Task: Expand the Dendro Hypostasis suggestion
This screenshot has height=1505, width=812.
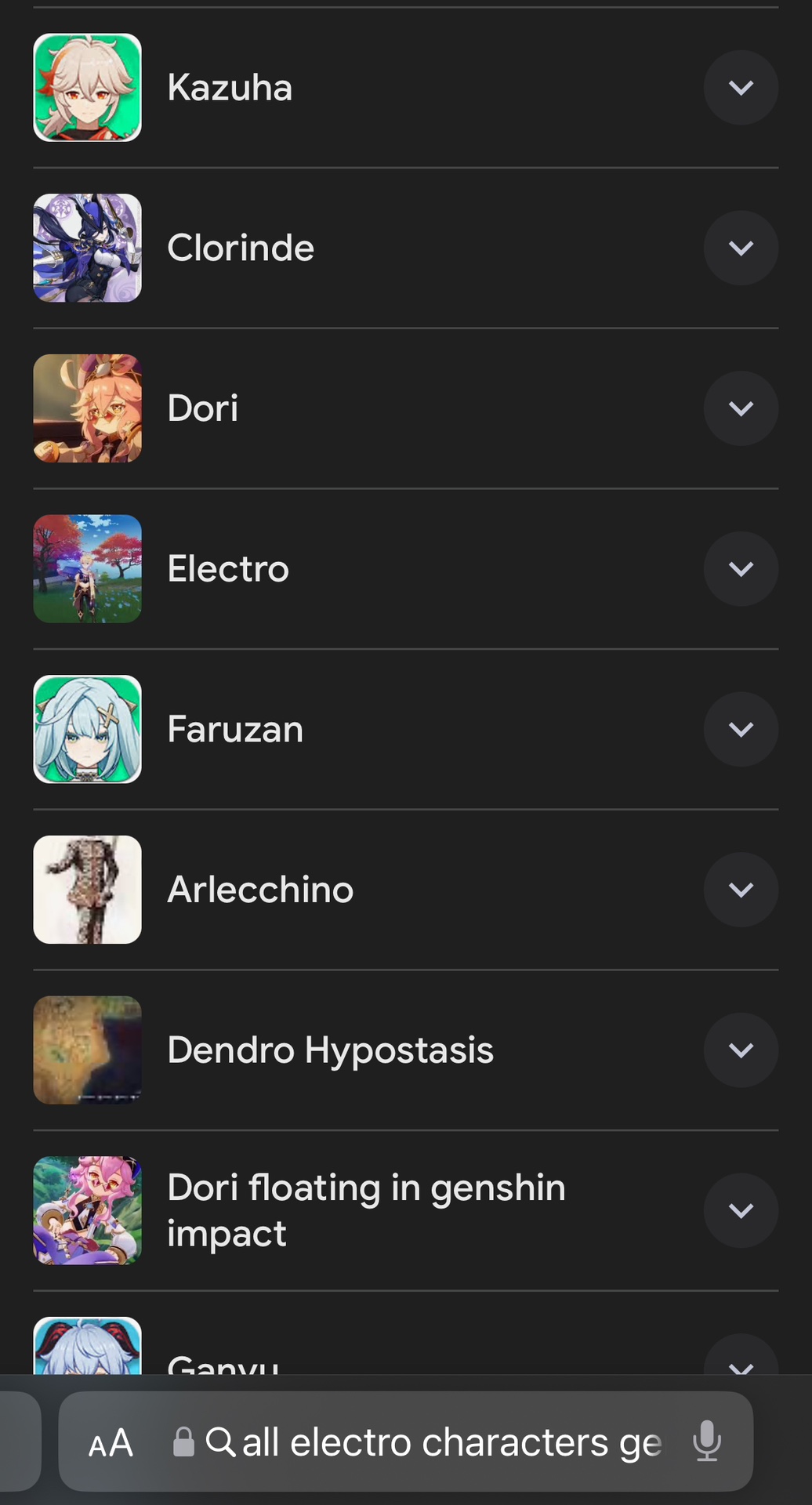Action: pyautogui.click(x=741, y=1050)
